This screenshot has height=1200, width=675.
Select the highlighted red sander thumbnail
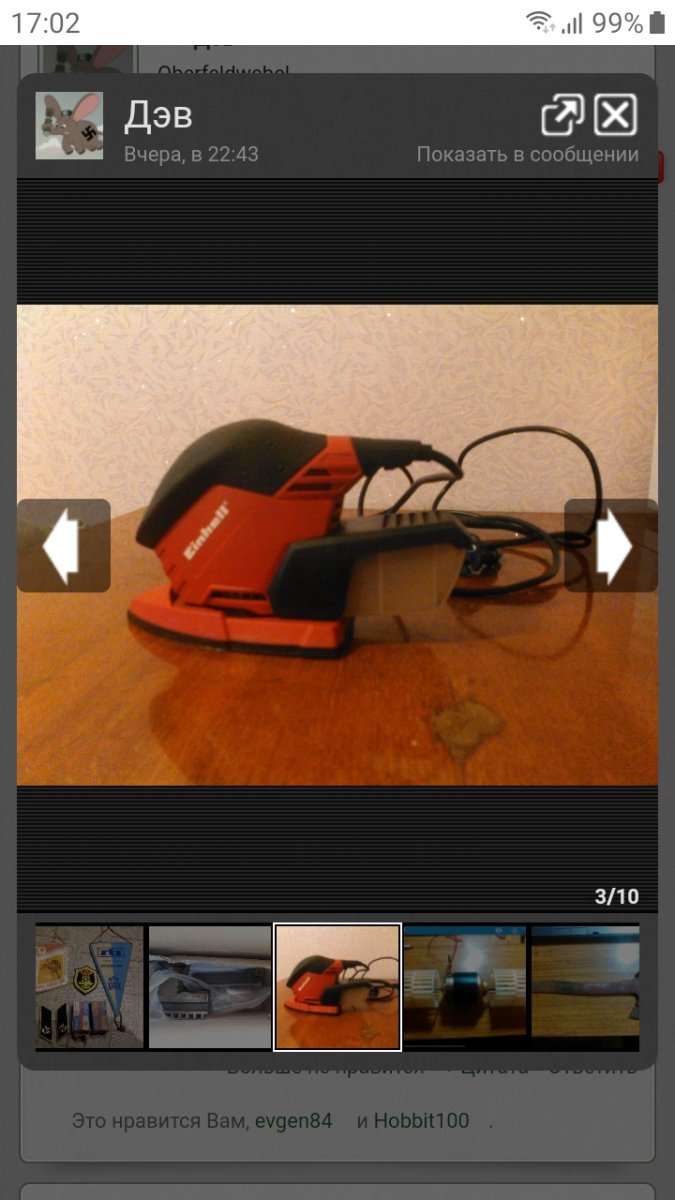pos(338,987)
